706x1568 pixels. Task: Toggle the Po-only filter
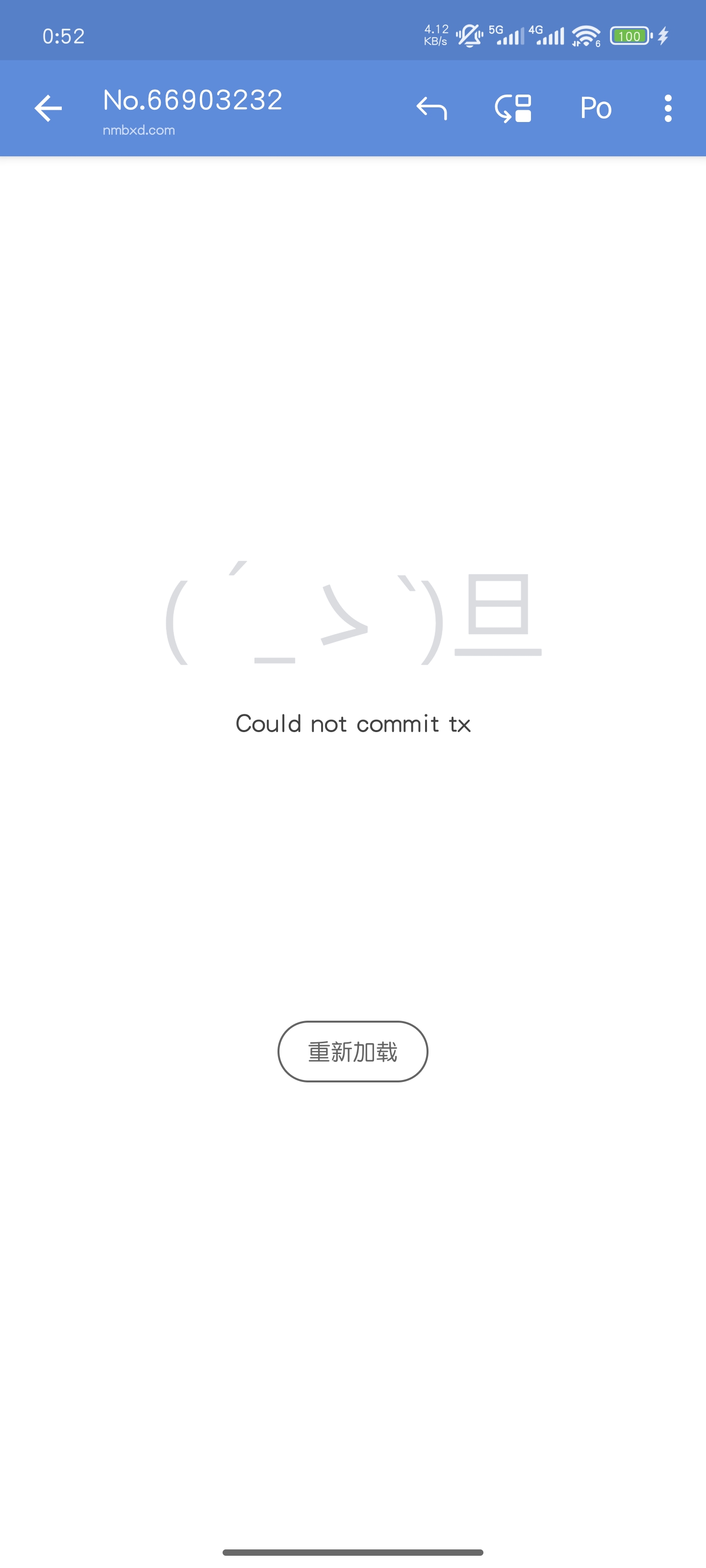click(595, 109)
